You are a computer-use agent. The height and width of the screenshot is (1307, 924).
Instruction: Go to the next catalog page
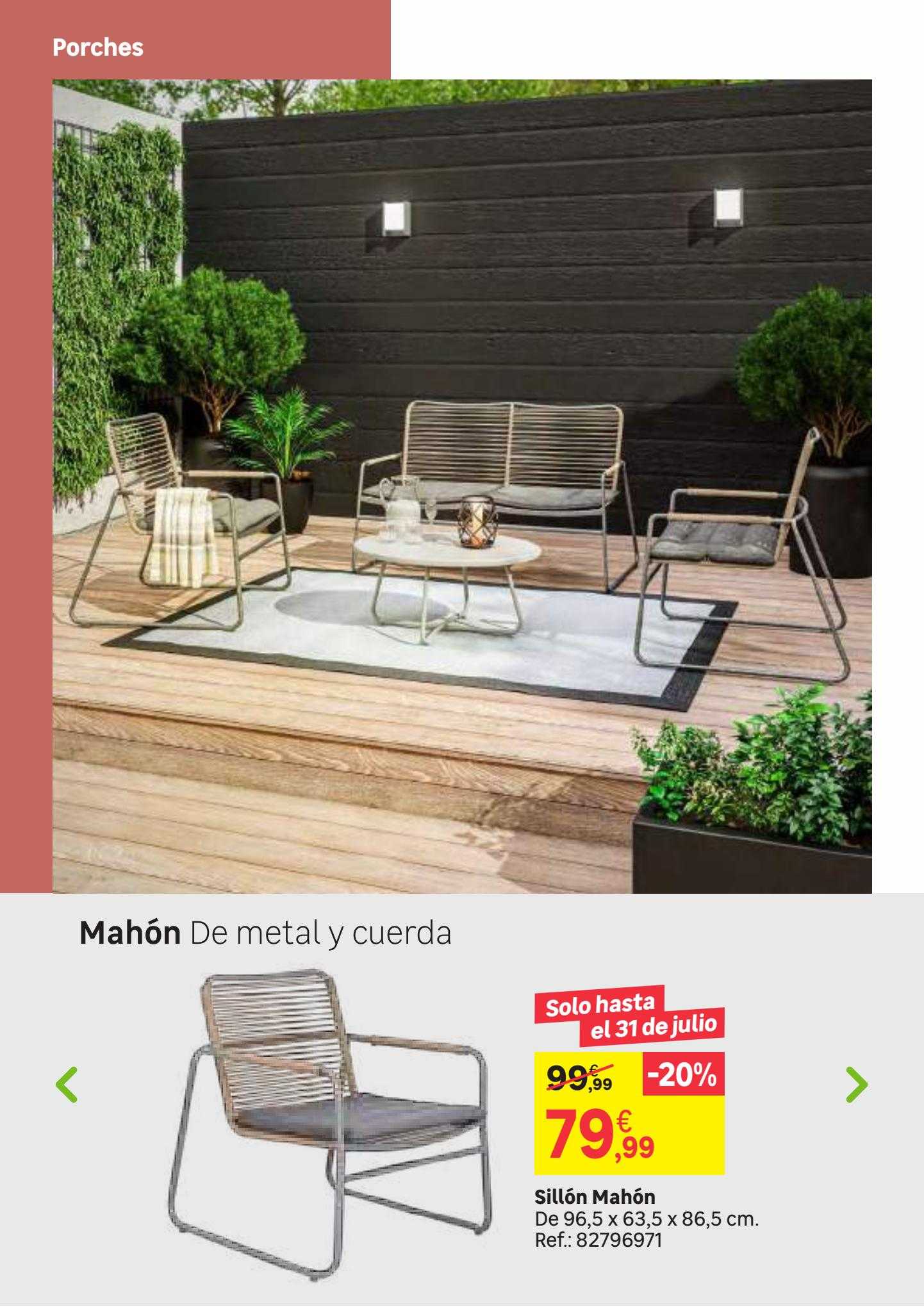point(857,1085)
